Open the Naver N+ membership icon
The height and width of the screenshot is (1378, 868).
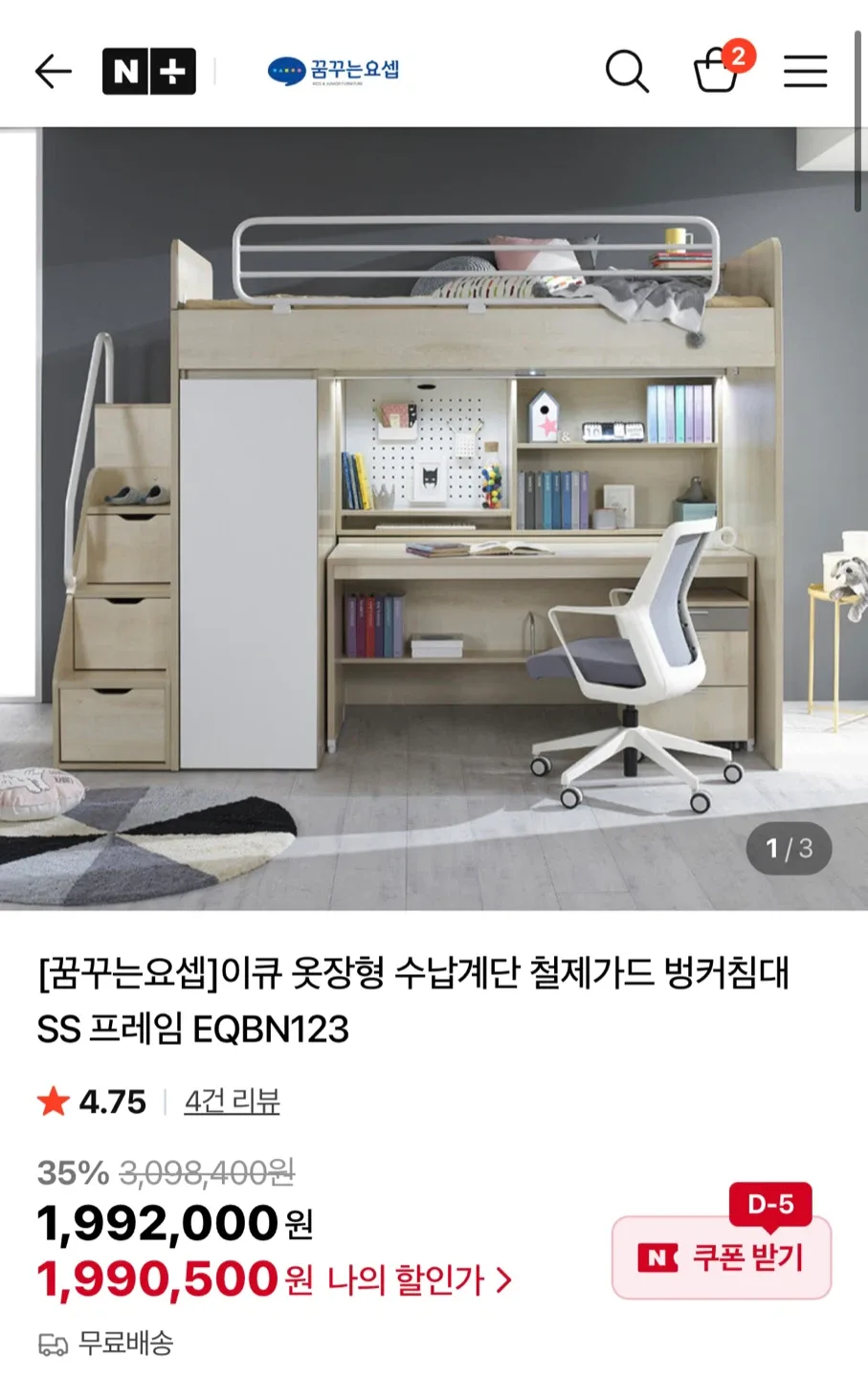pyautogui.click(x=149, y=71)
